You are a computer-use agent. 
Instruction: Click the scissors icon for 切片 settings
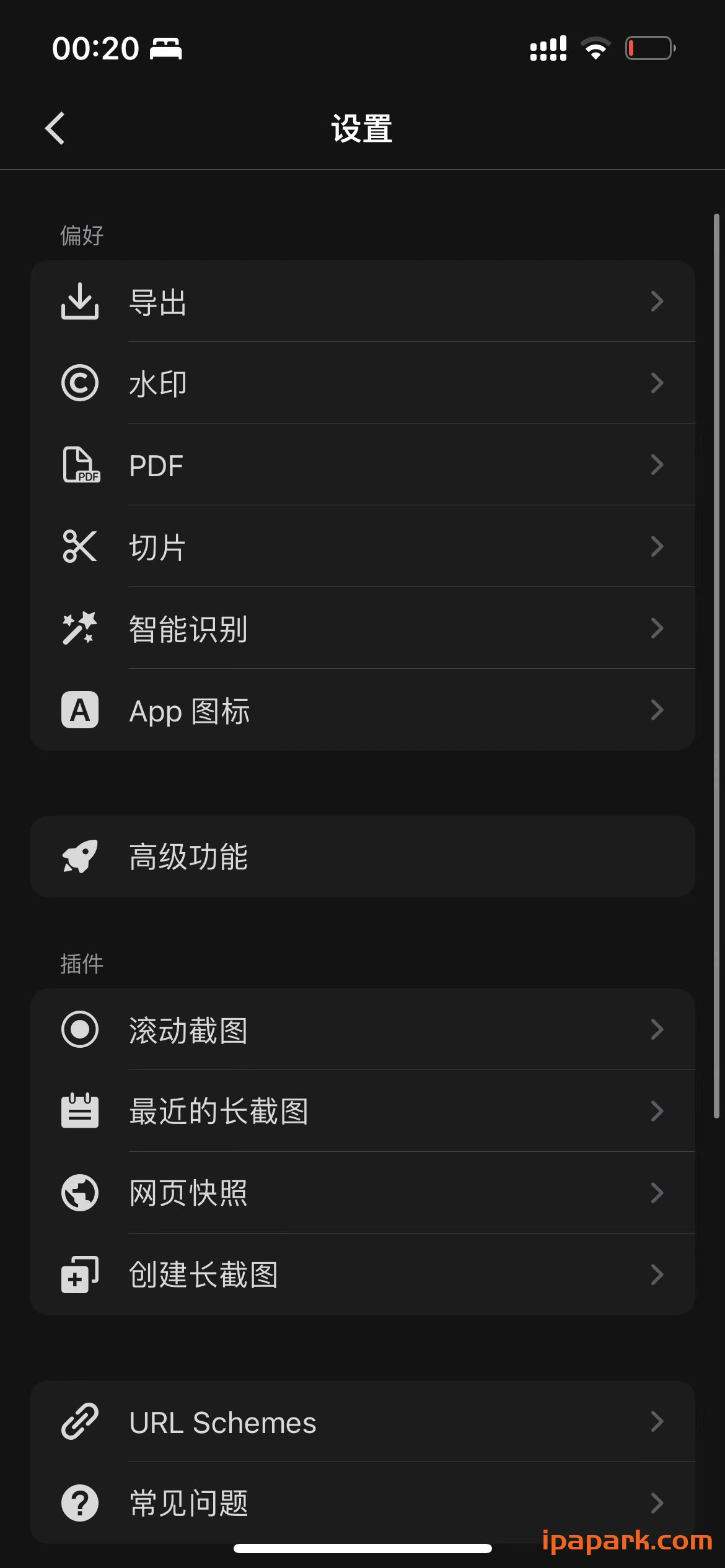(79, 546)
